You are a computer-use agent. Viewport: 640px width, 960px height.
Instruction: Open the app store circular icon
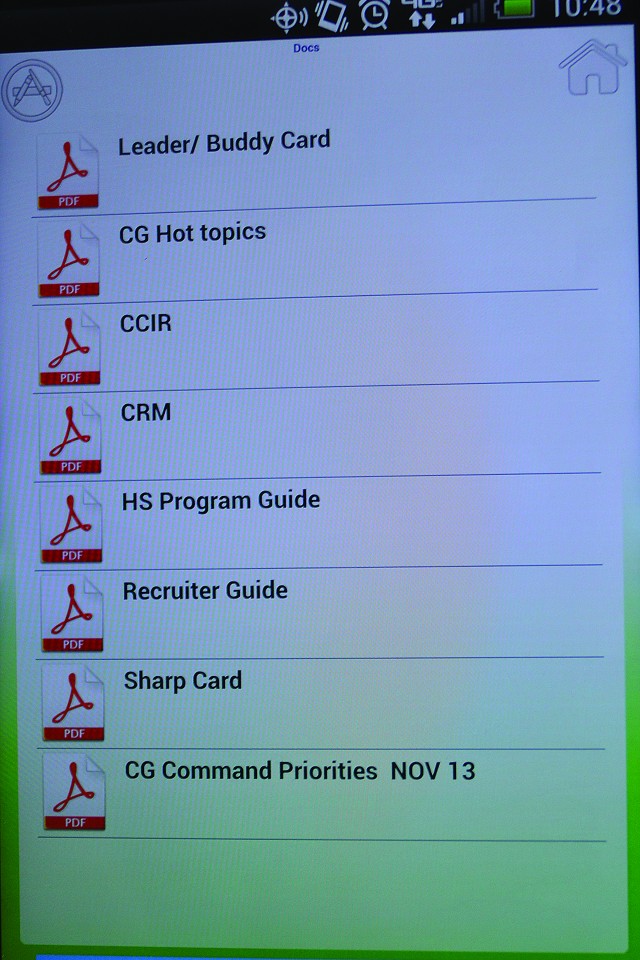32,91
